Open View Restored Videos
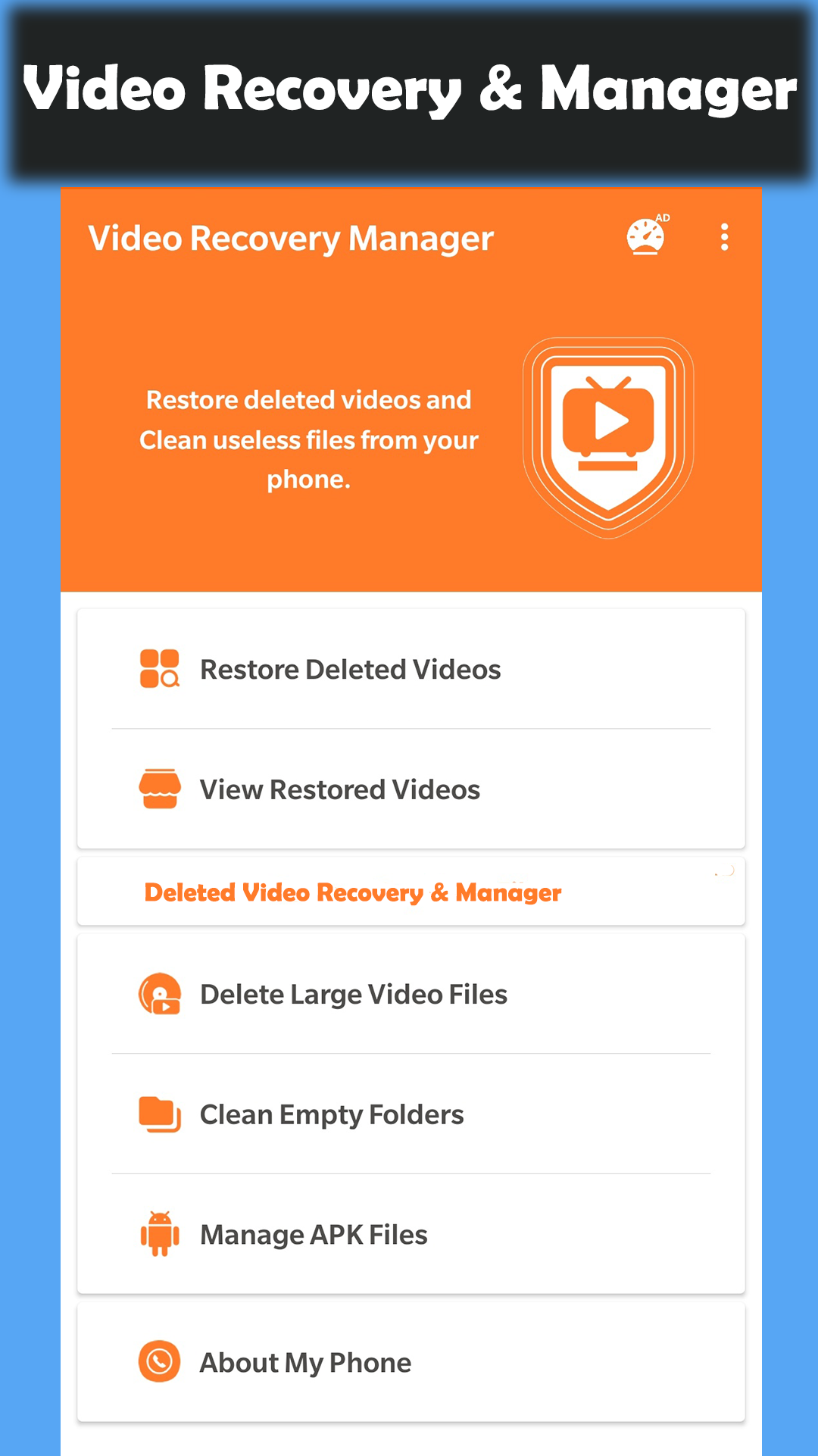 click(339, 789)
